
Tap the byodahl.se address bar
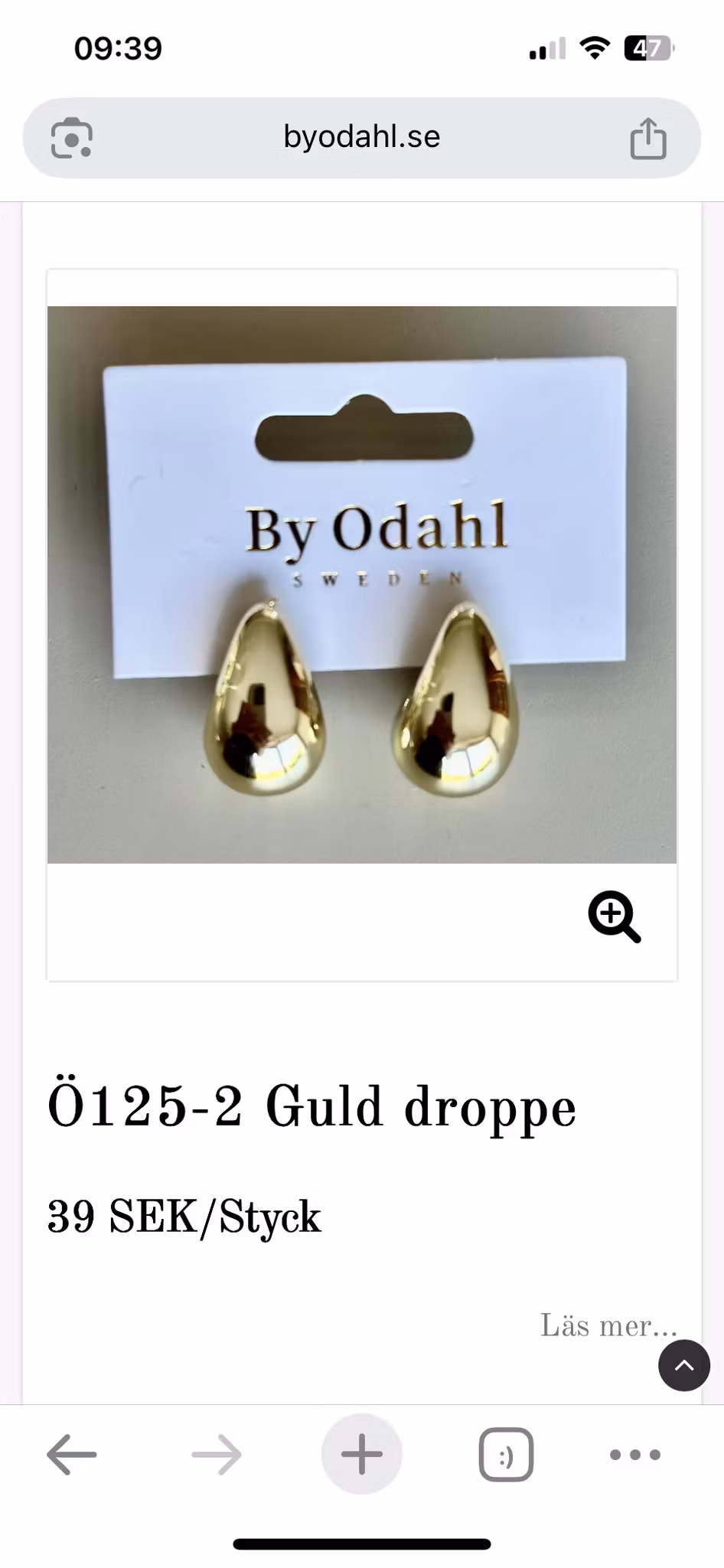click(361, 138)
